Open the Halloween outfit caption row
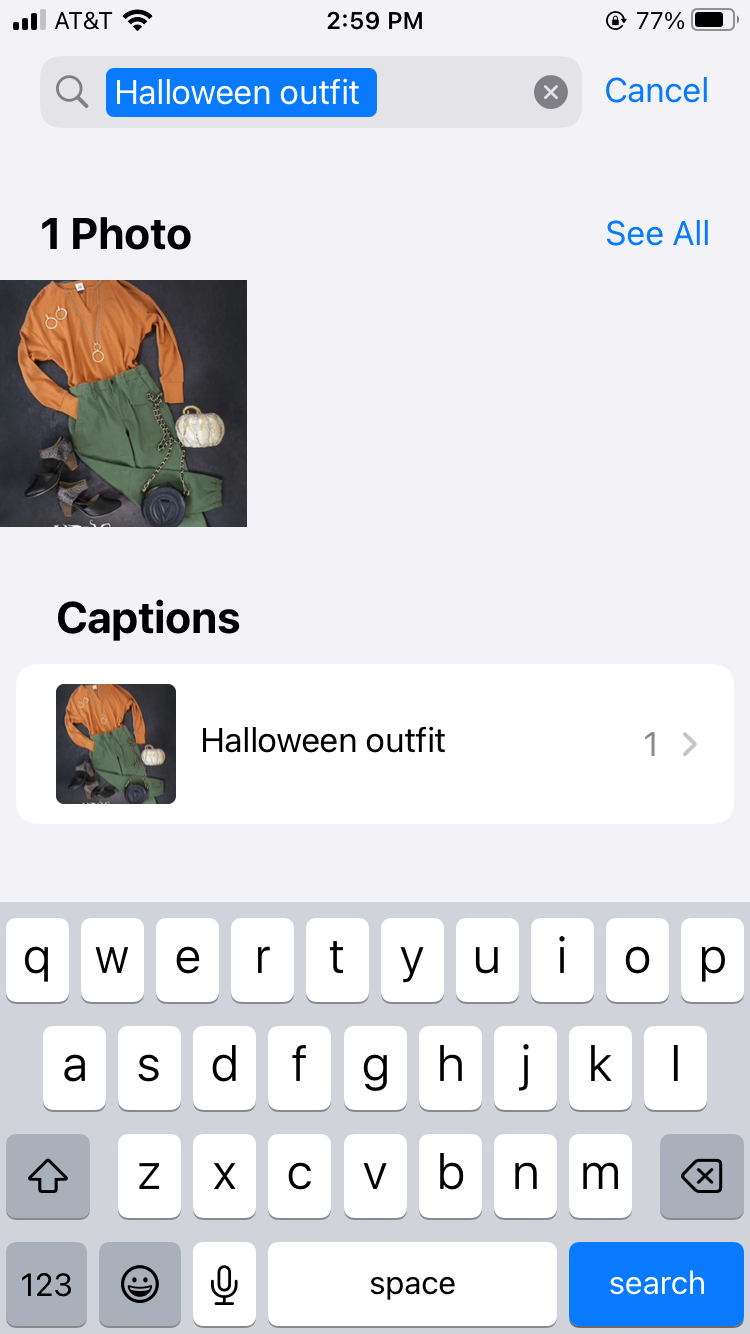This screenshot has width=750, height=1334. pos(375,744)
